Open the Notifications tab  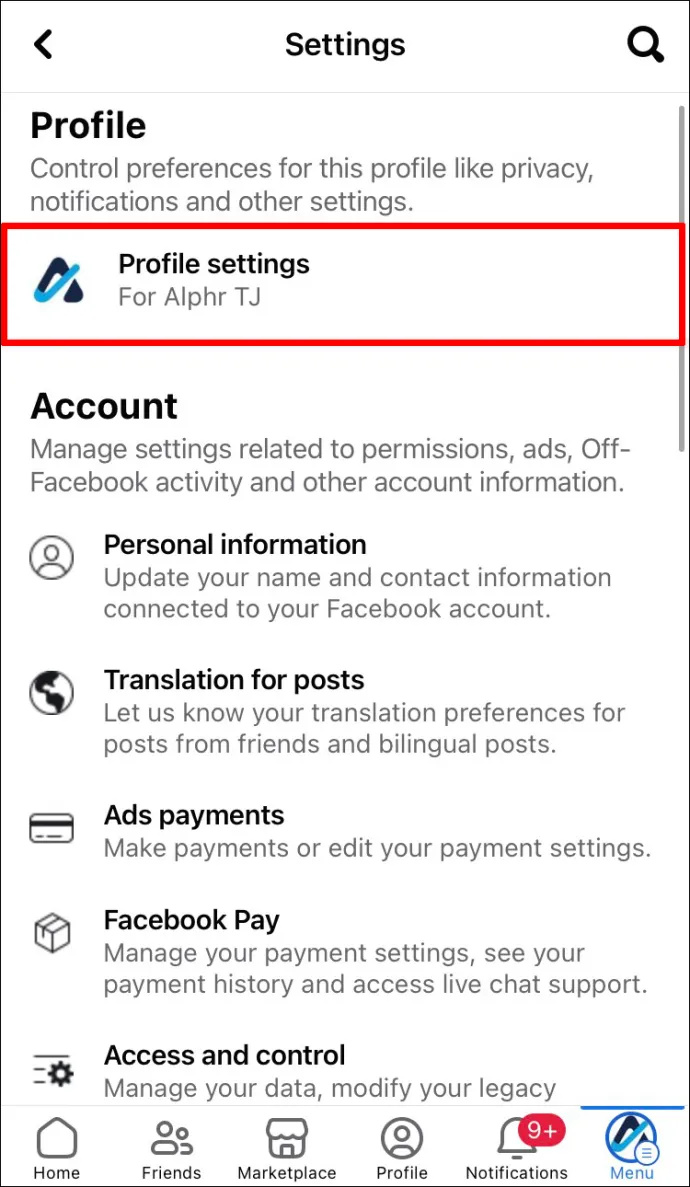point(517,1147)
